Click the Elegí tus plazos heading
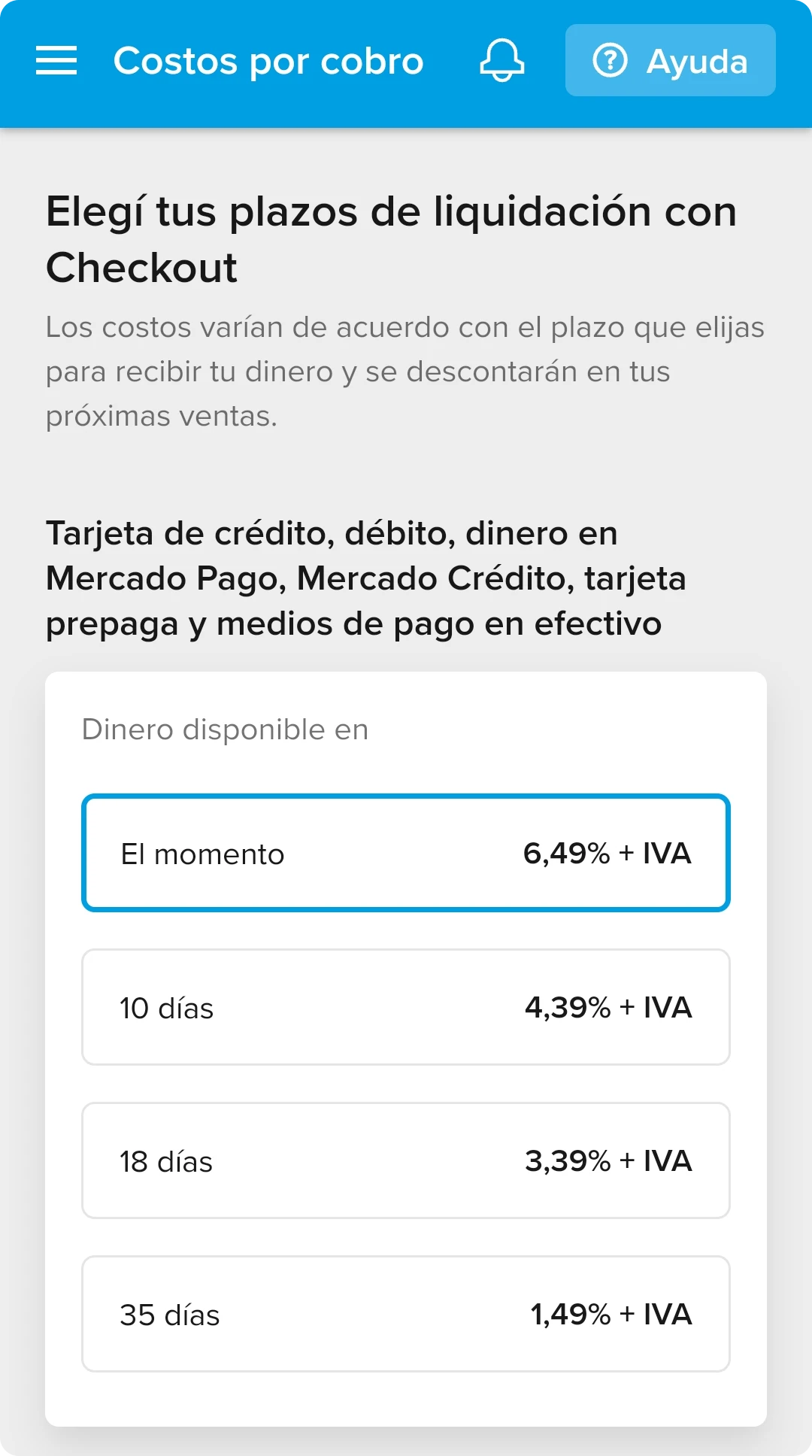The image size is (812, 1456). pyautogui.click(x=391, y=239)
